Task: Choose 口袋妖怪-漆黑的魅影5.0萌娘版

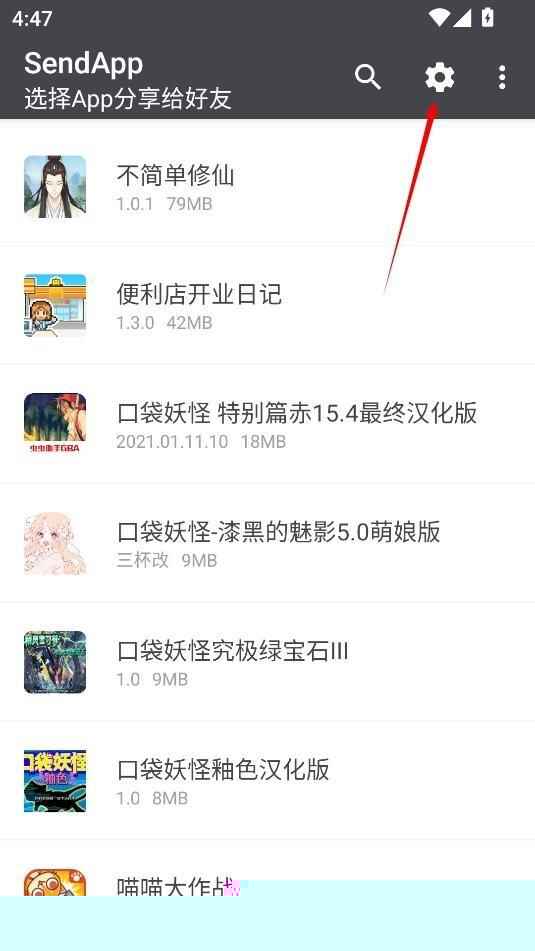Action: coord(268,543)
